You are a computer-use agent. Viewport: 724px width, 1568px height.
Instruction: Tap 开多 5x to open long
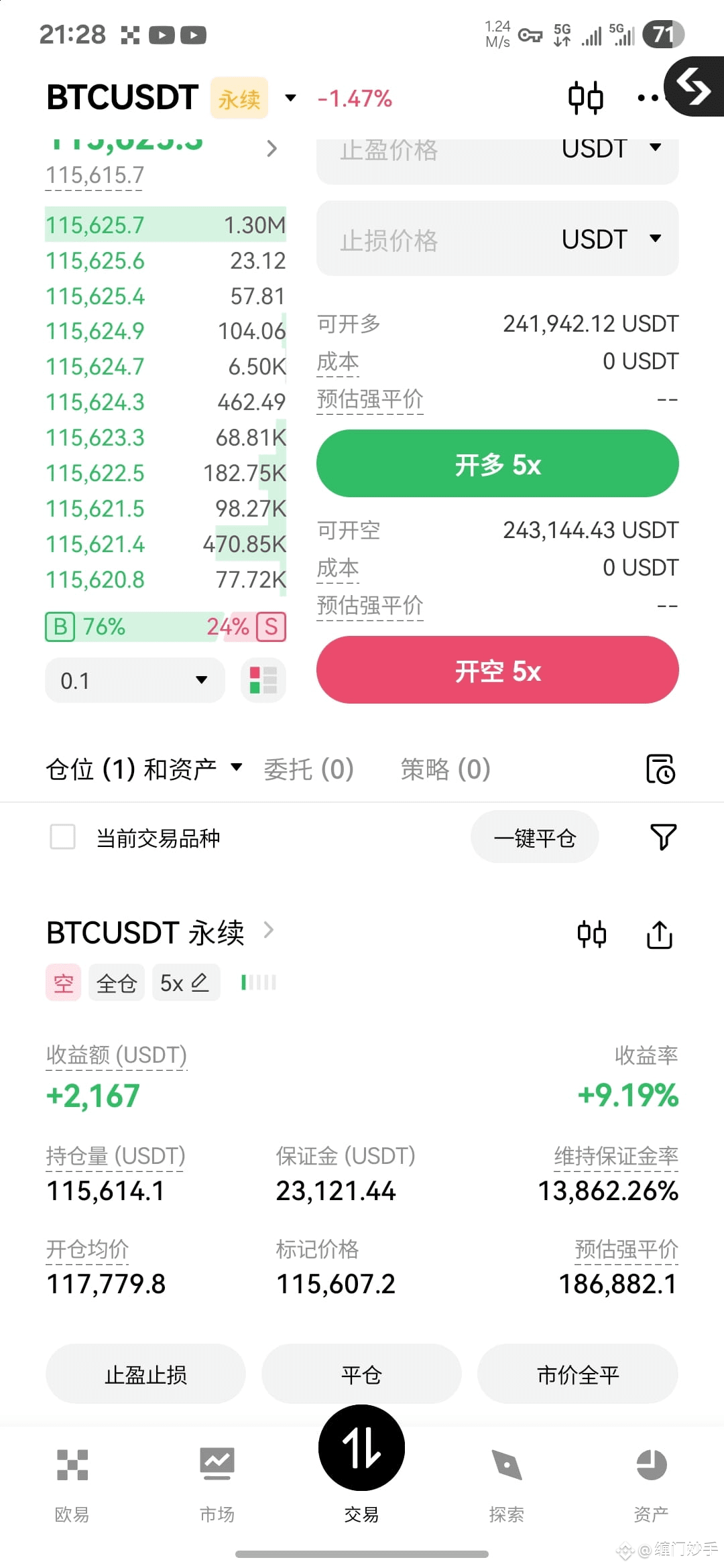click(497, 464)
